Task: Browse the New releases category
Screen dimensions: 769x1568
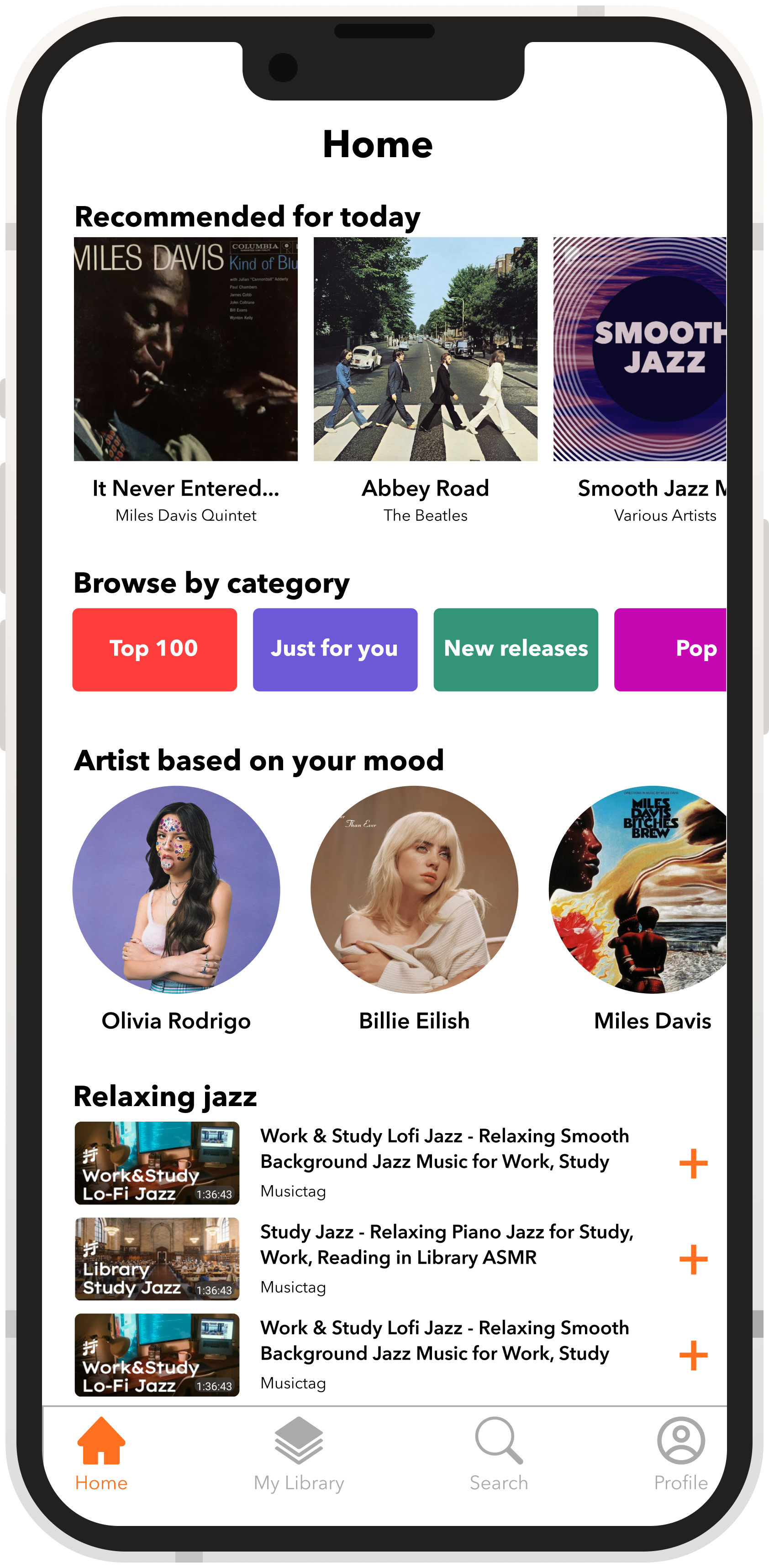Action: pyautogui.click(x=516, y=650)
